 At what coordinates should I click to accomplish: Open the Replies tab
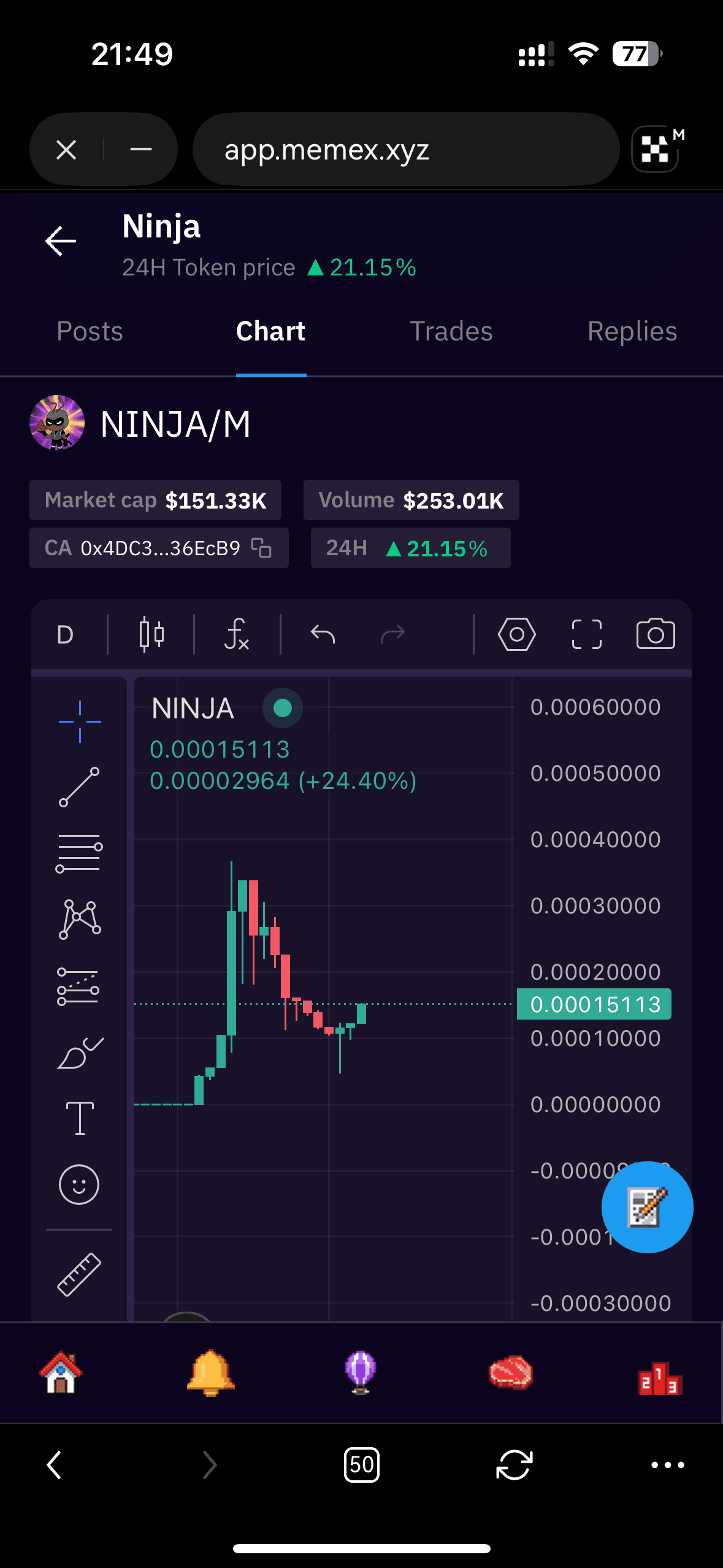coord(632,332)
